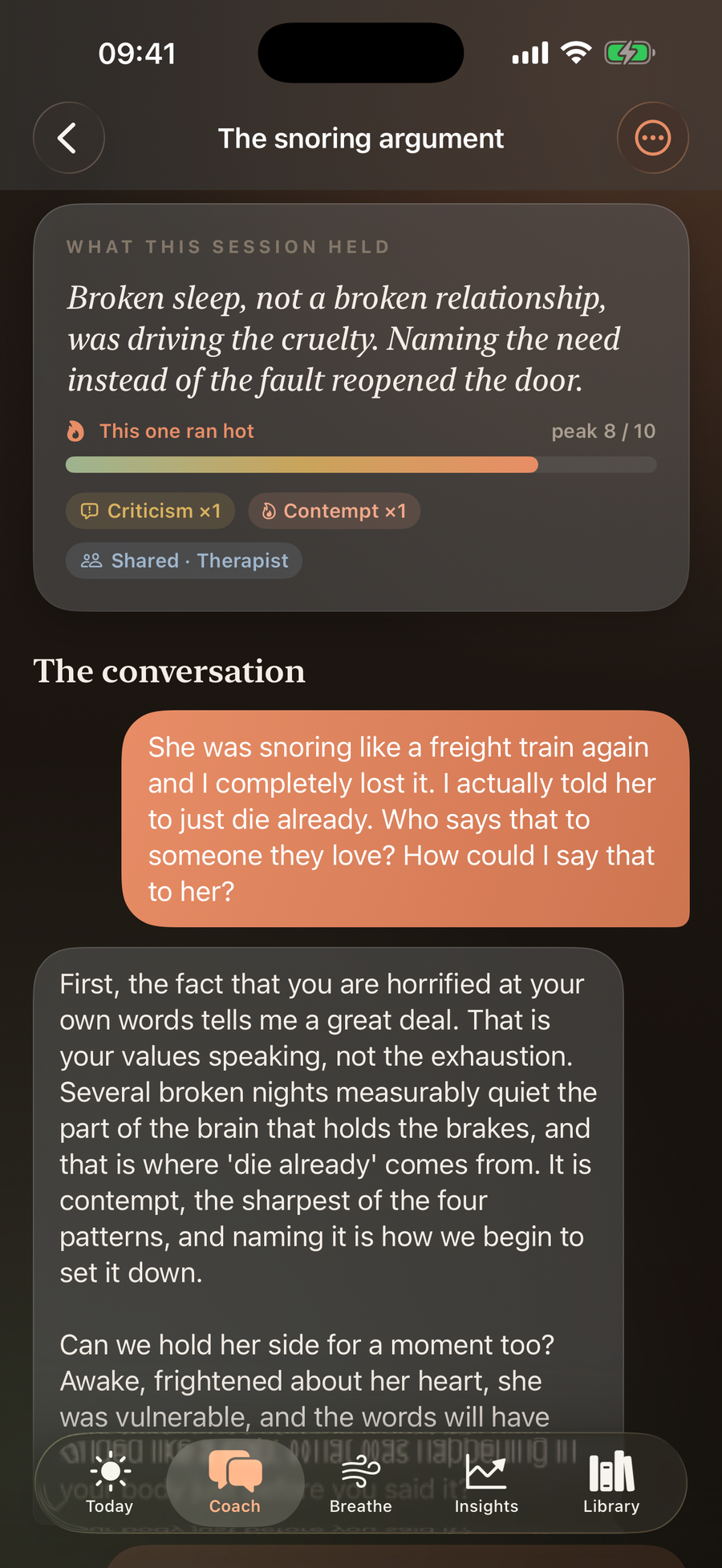722x1568 pixels.
Task: Select the Coach tab
Action: (235, 1483)
